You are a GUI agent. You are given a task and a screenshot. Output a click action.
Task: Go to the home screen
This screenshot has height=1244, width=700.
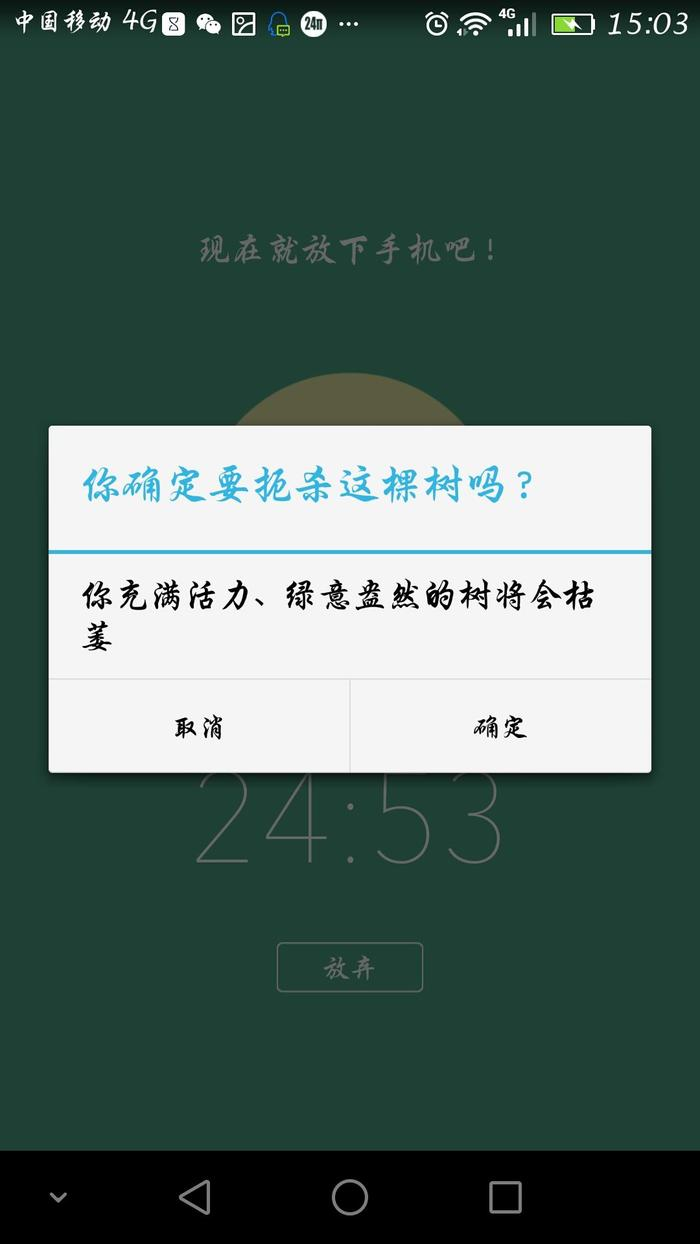tap(350, 1196)
